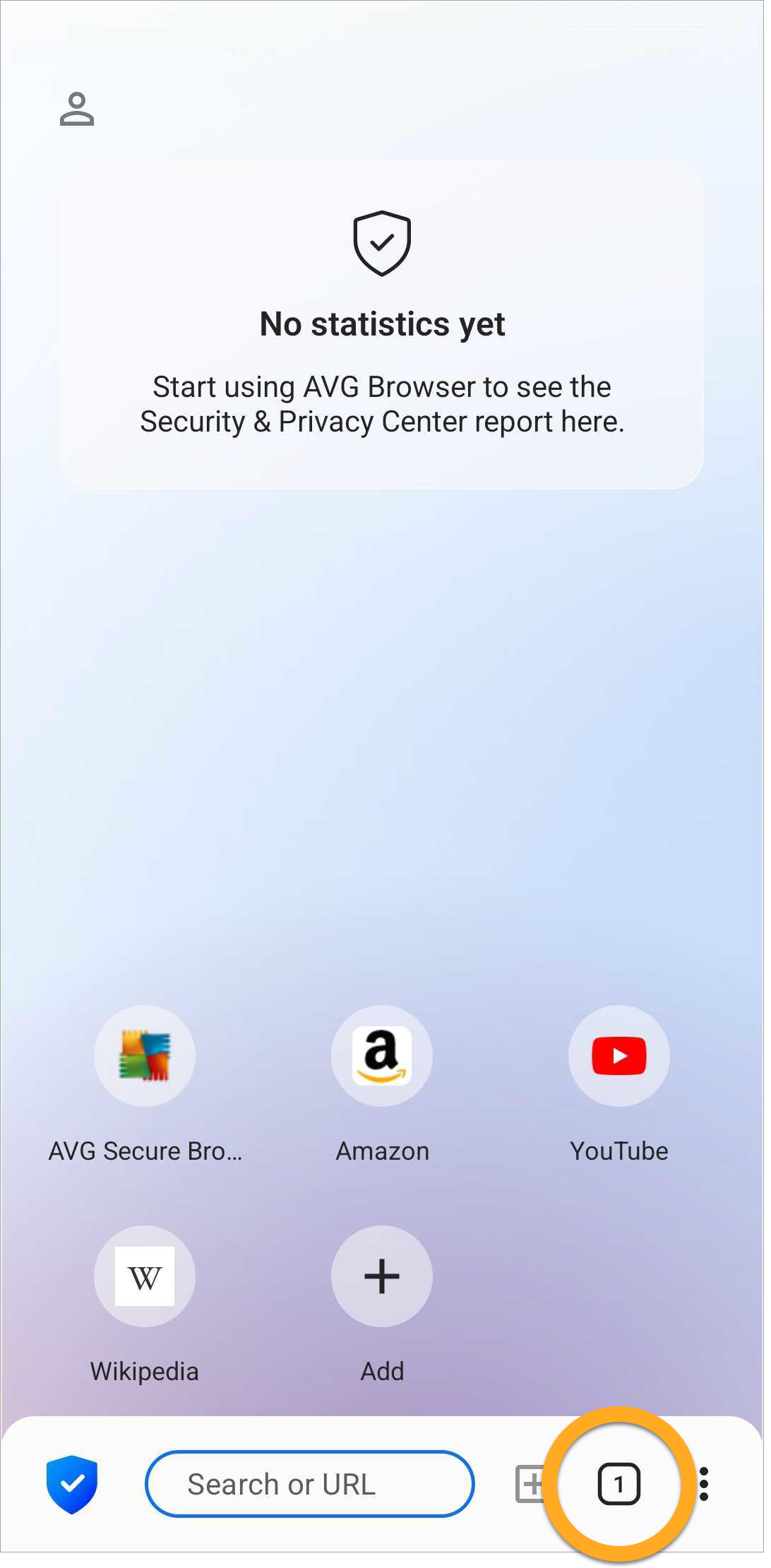
Task: Open the Security & Privacy Center card
Action: pos(381,325)
